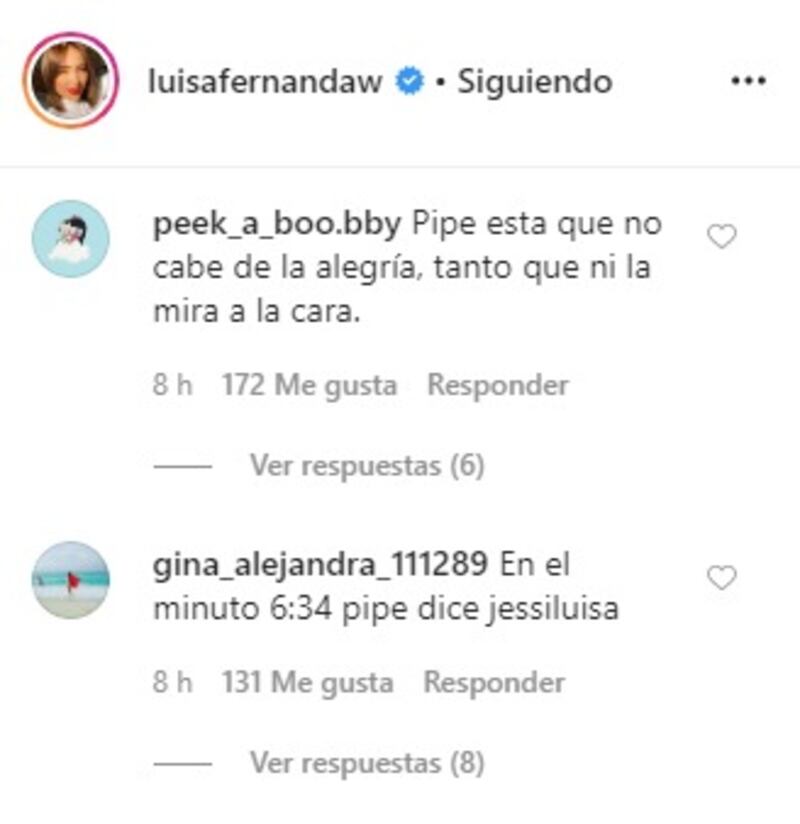
Task: Open gina_alejandra_111289's avatar profile
Action: point(71,580)
